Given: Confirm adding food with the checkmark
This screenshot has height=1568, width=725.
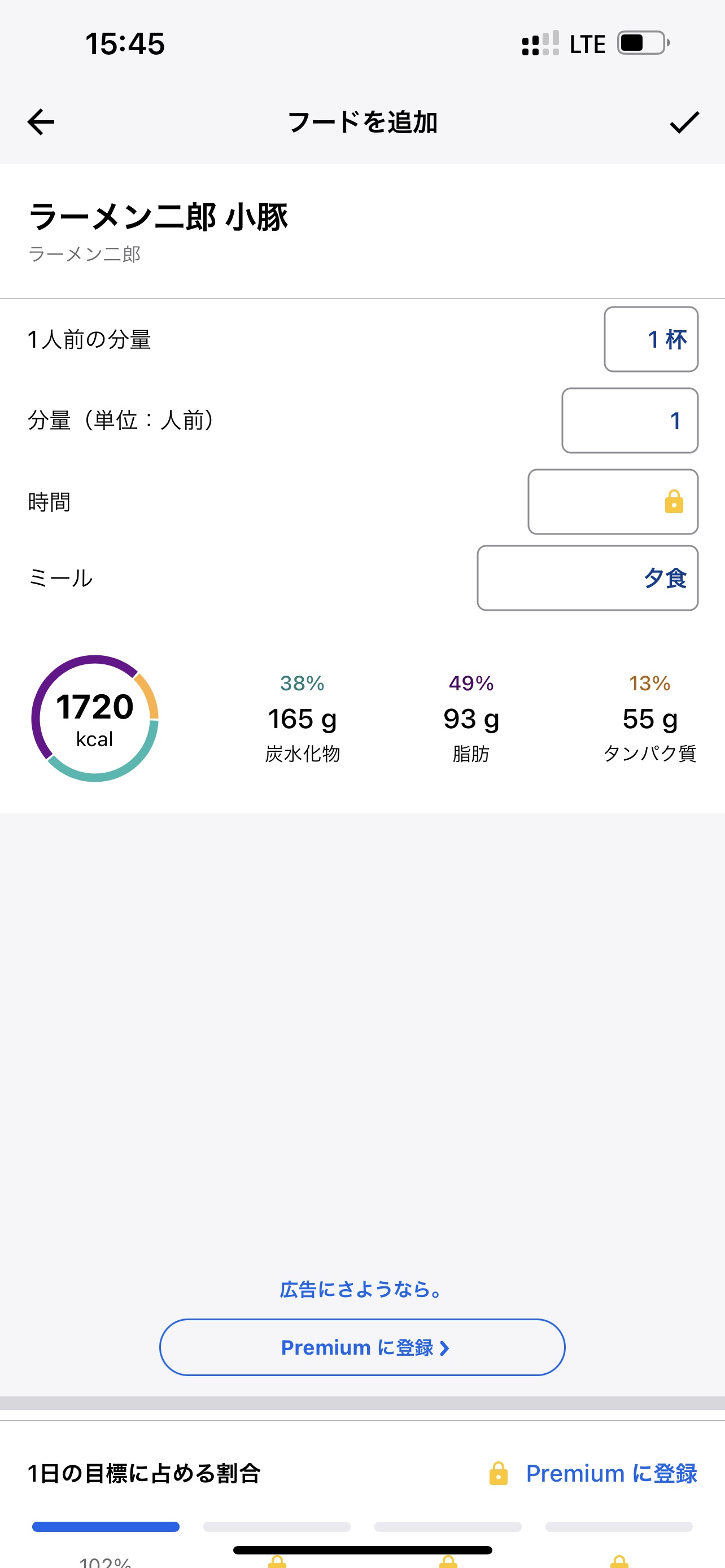Looking at the screenshot, I should [x=684, y=122].
